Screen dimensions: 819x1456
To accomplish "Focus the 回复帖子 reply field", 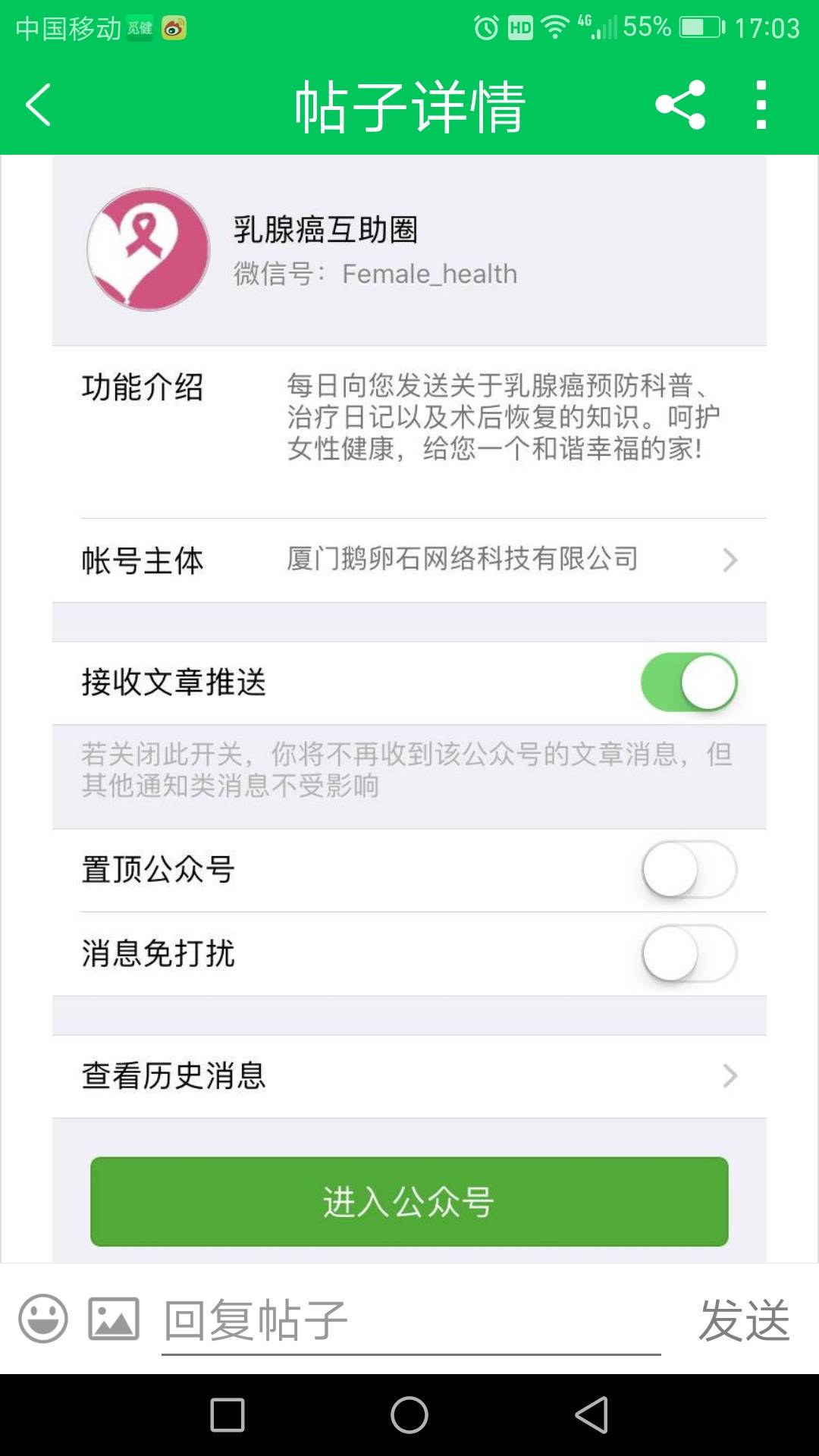I will coord(409,1320).
